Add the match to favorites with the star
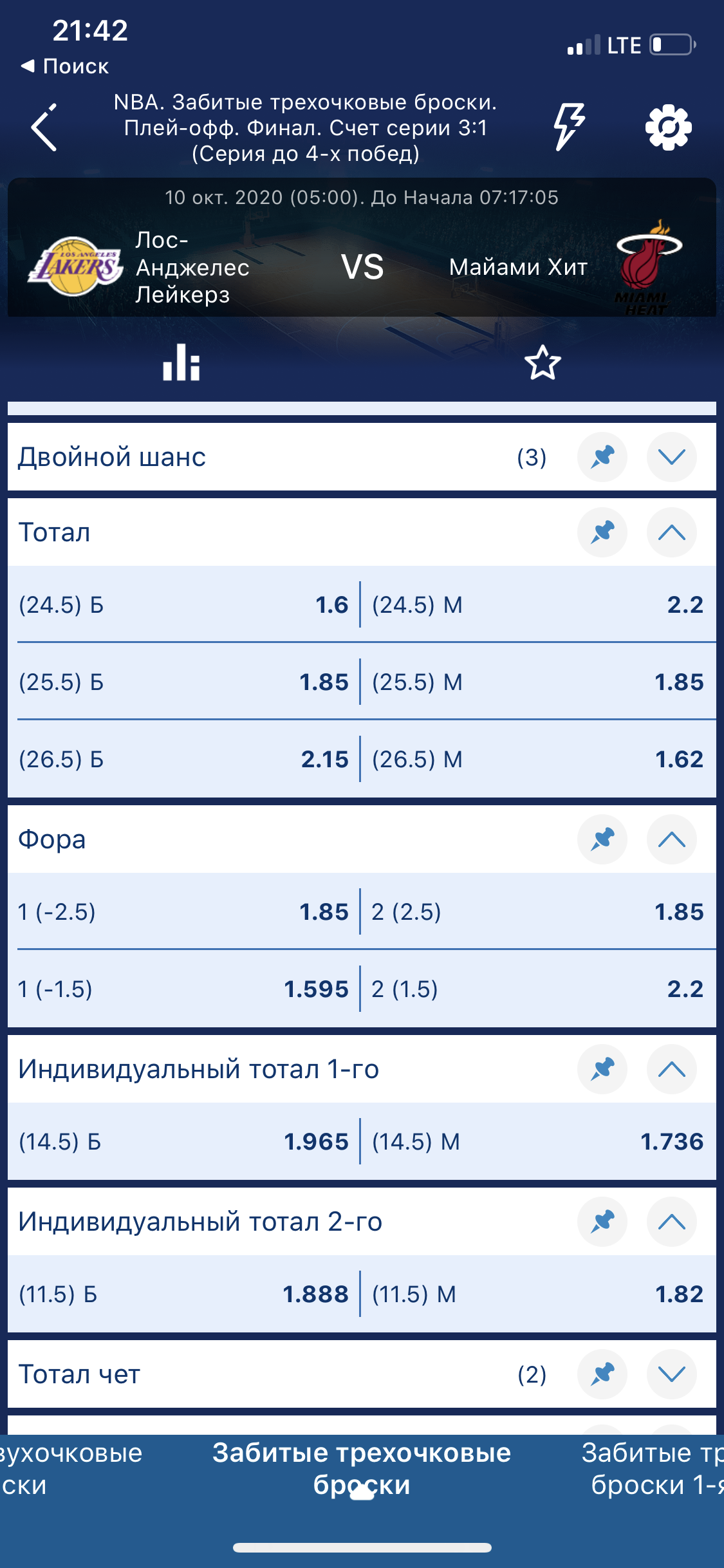The height and width of the screenshot is (1568, 724). tap(543, 362)
